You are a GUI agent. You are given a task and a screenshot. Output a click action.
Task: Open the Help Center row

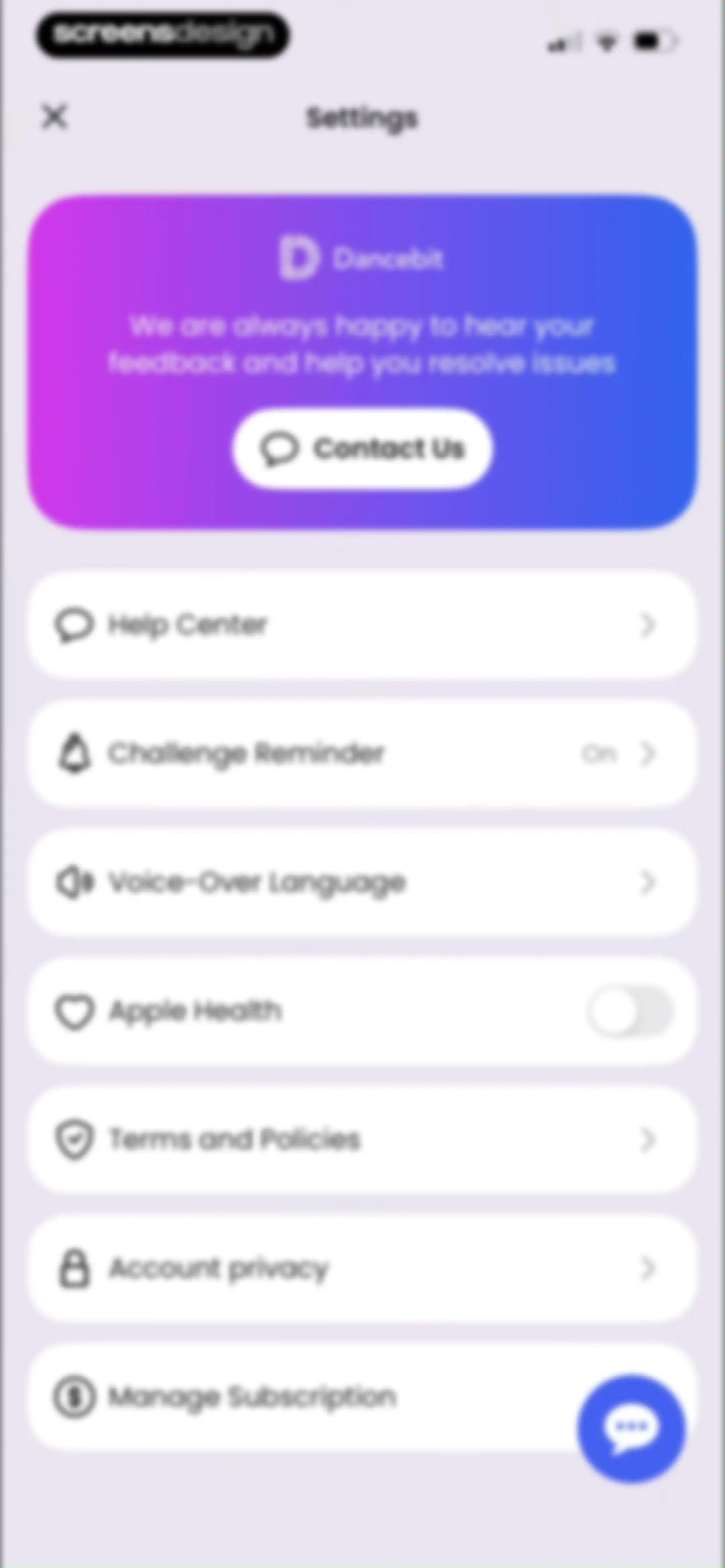(x=362, y=625)
